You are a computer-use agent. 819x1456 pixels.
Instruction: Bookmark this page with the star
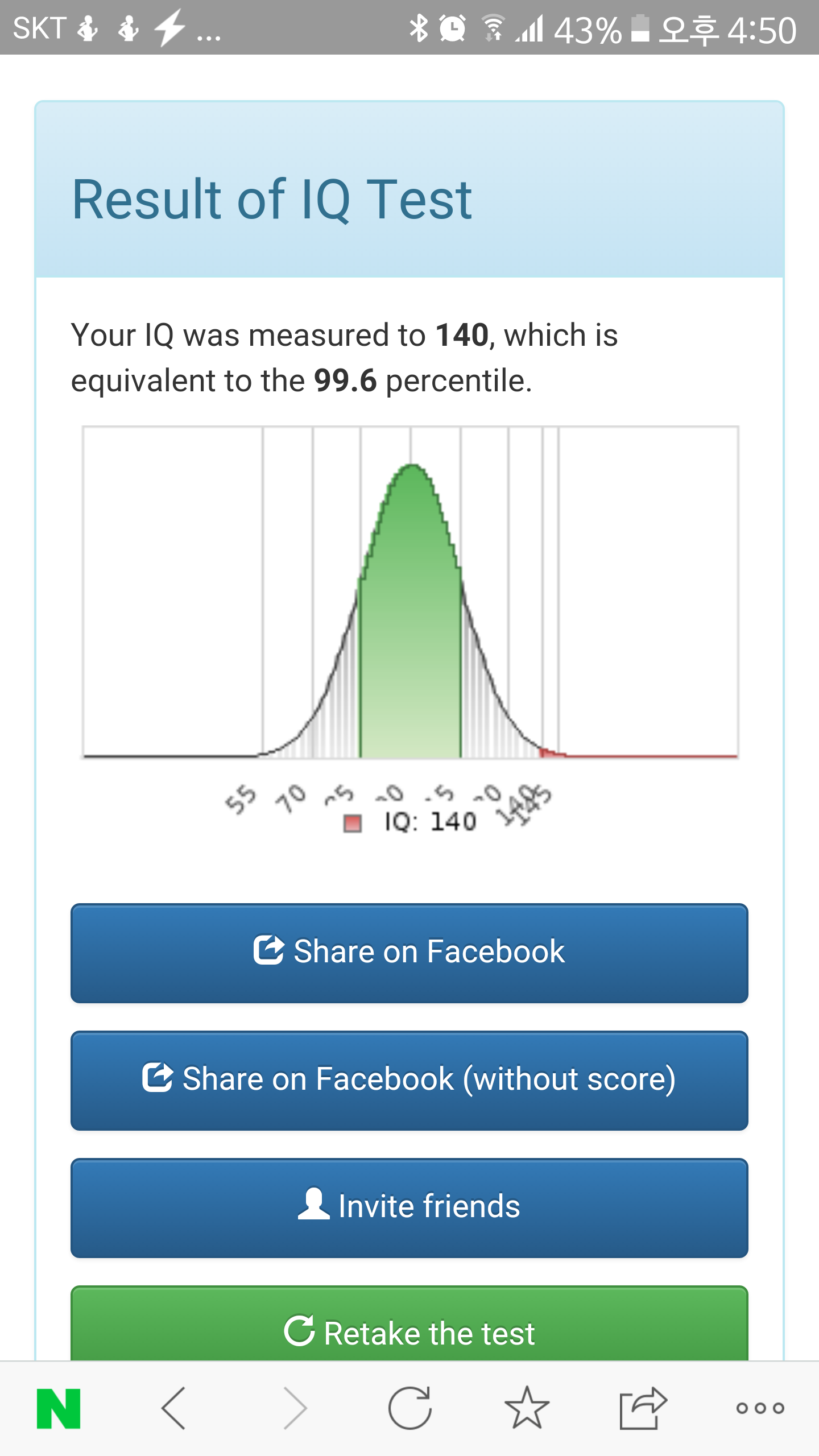pyautogui.click(x=527, y=1408)
